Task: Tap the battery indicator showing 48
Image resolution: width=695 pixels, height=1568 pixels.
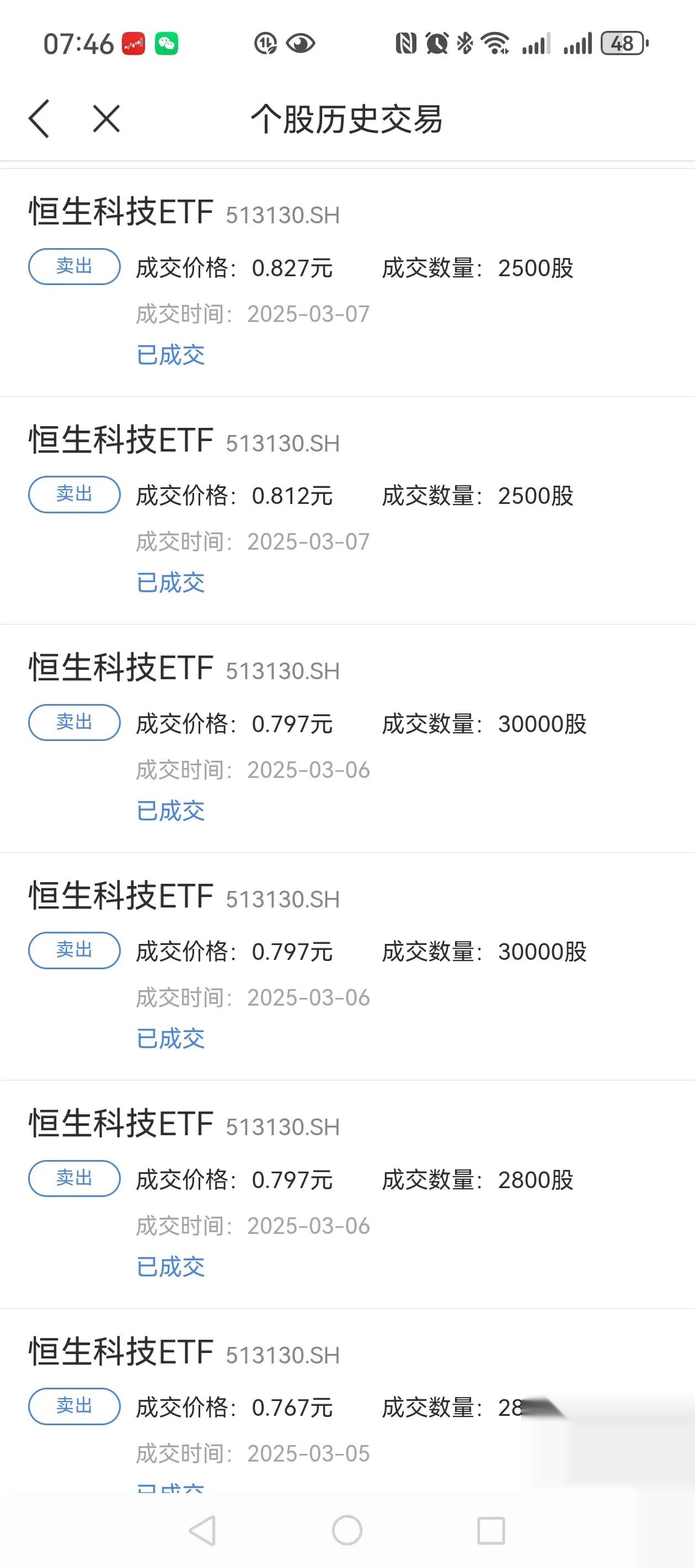Action: coord(621,42)
